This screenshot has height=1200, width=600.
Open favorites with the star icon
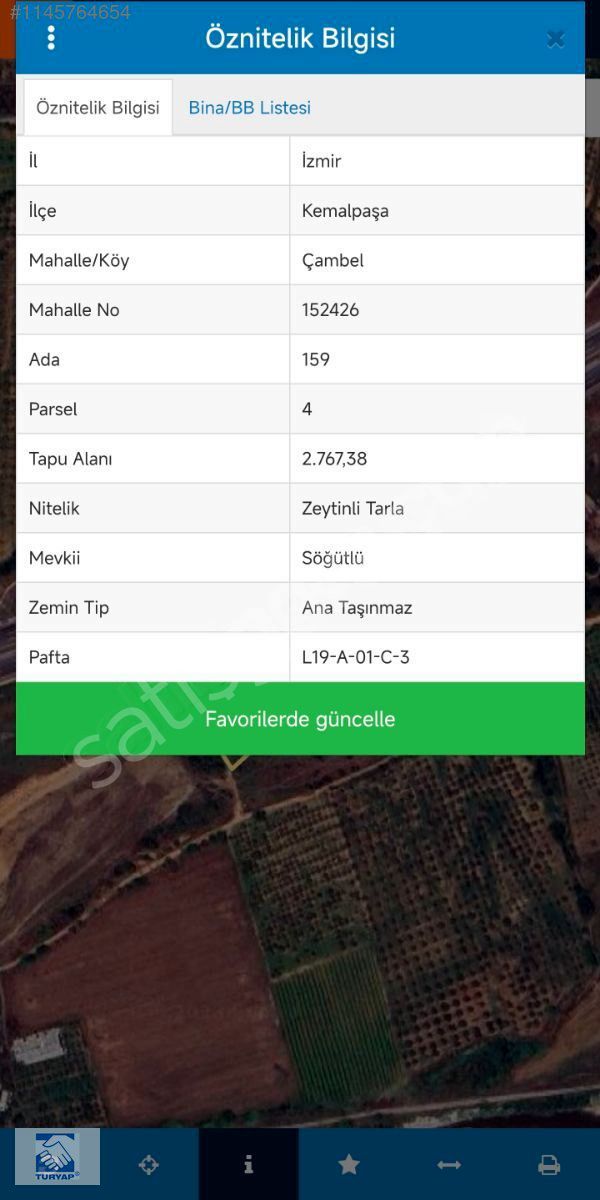[x=349, y=1165]
